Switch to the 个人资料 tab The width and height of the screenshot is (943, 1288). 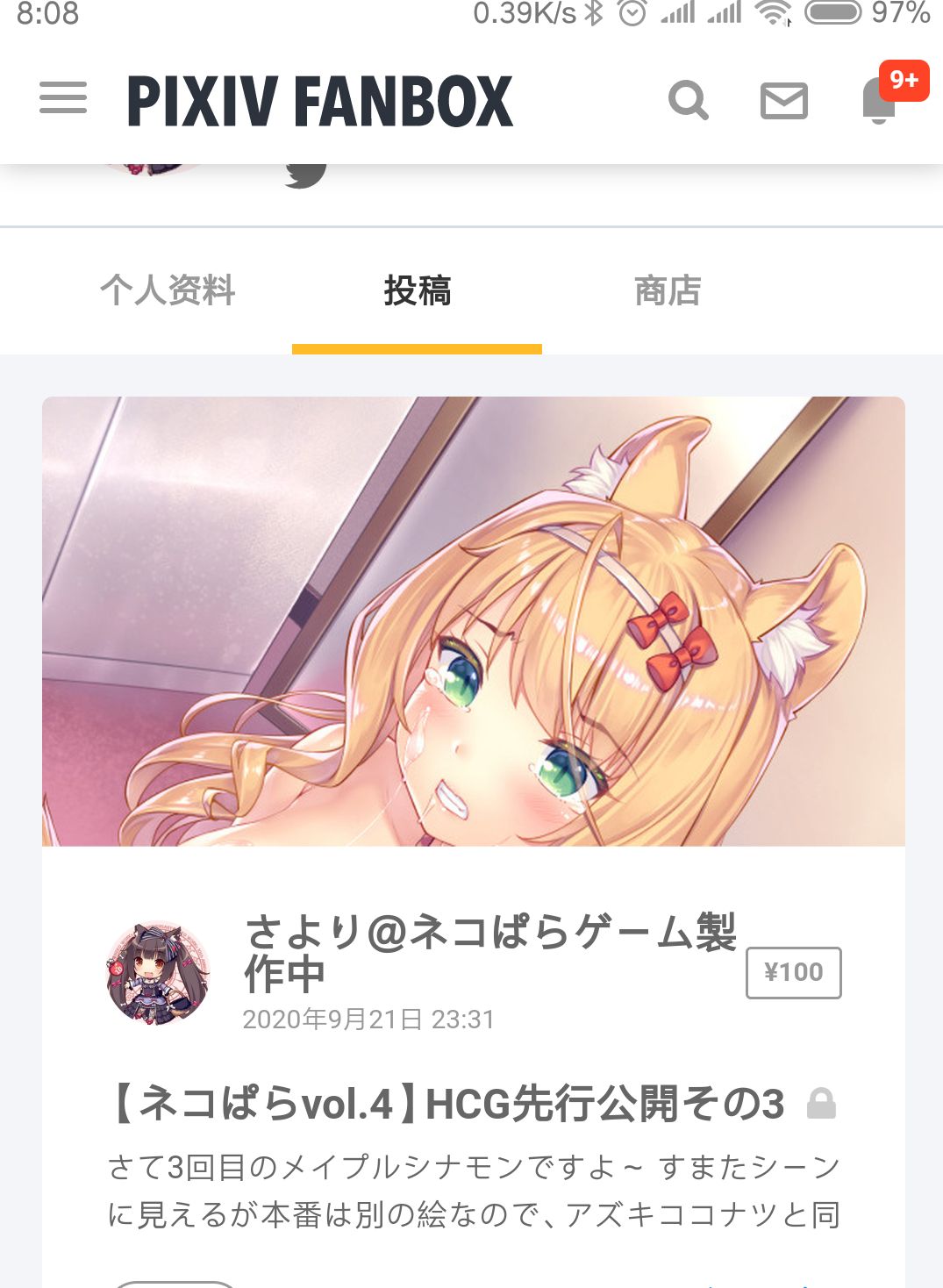(168, 290)
